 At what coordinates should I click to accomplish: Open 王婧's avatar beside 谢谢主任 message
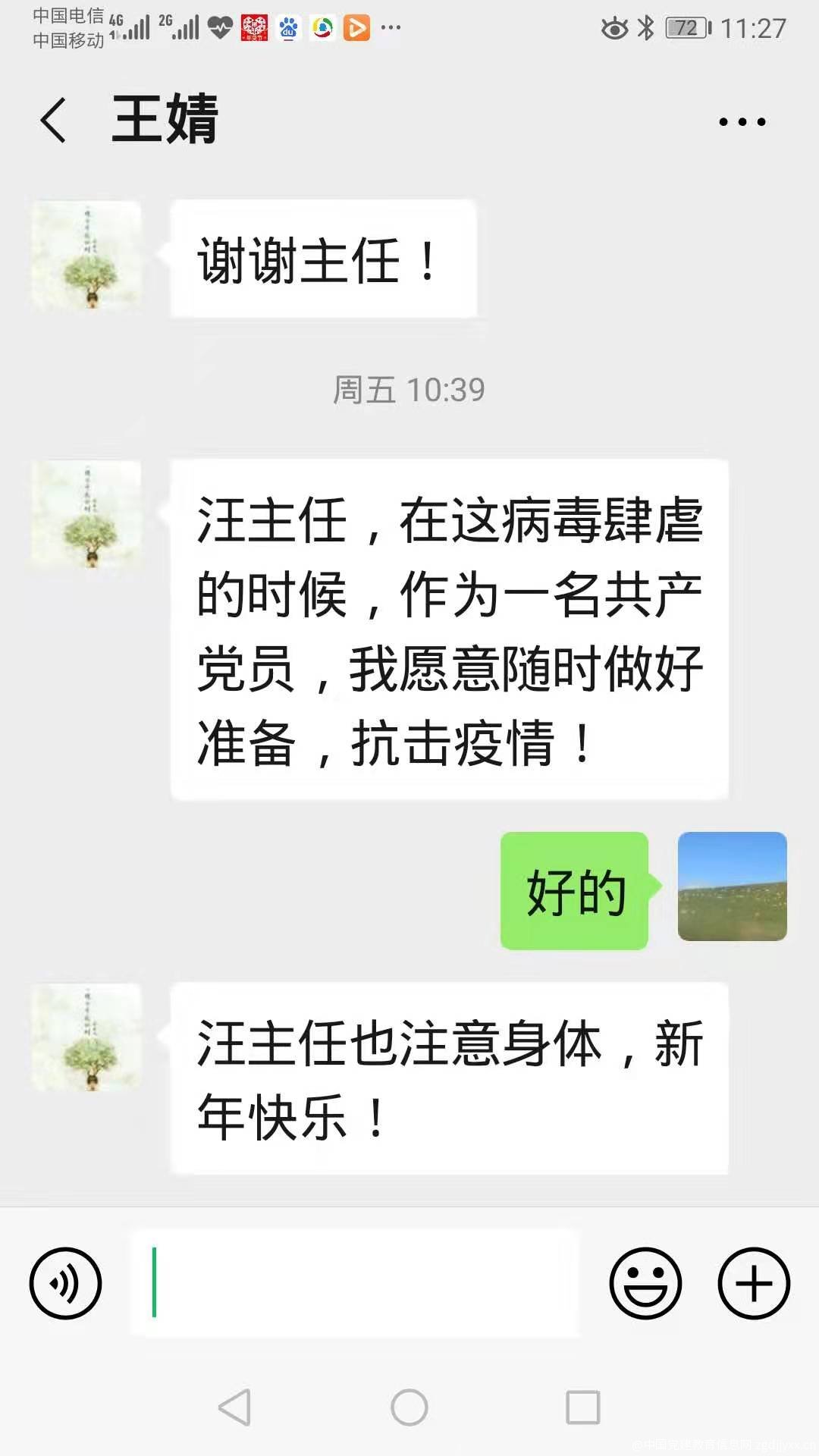86,255
